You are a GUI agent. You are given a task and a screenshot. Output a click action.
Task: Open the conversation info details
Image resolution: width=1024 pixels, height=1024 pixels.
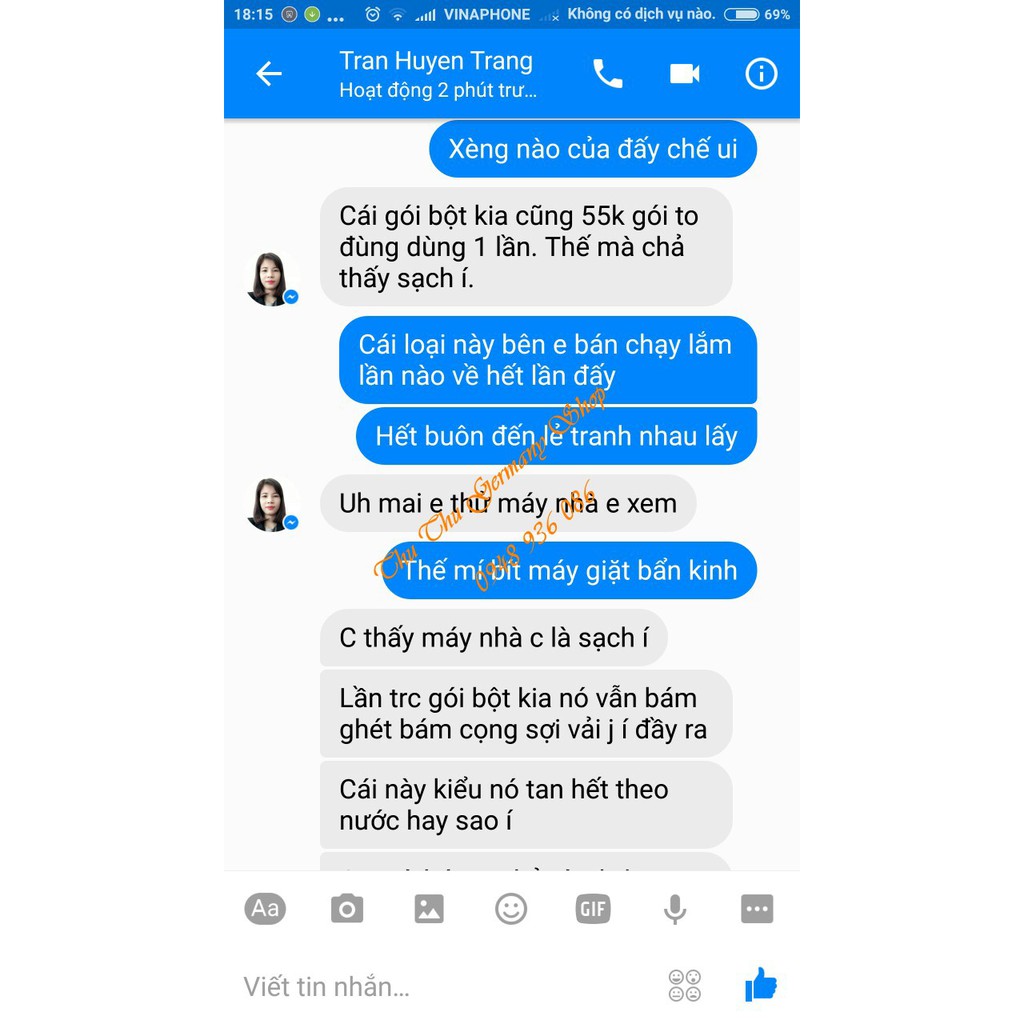pos(761,74)
